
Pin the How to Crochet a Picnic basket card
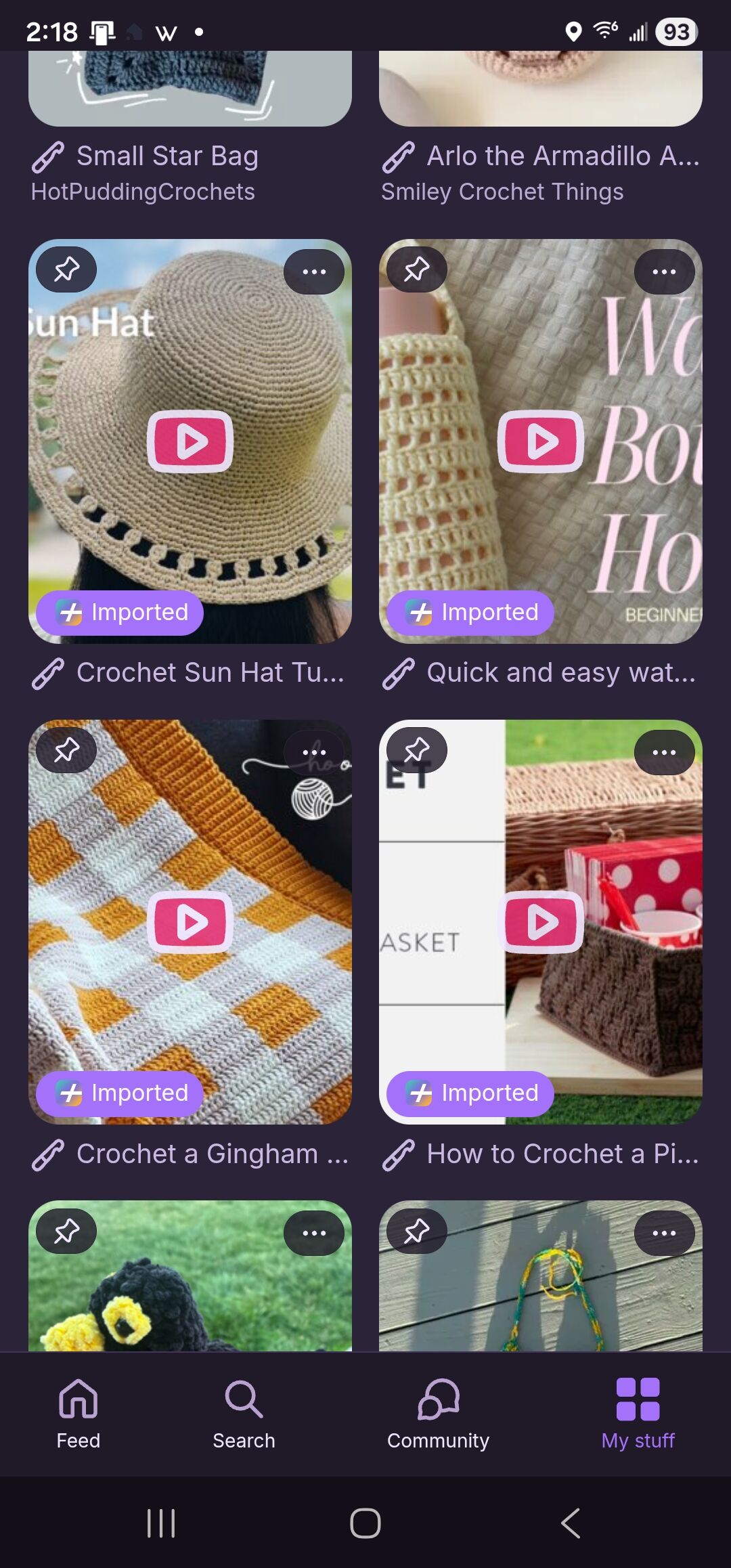click(x=416, y=751)
